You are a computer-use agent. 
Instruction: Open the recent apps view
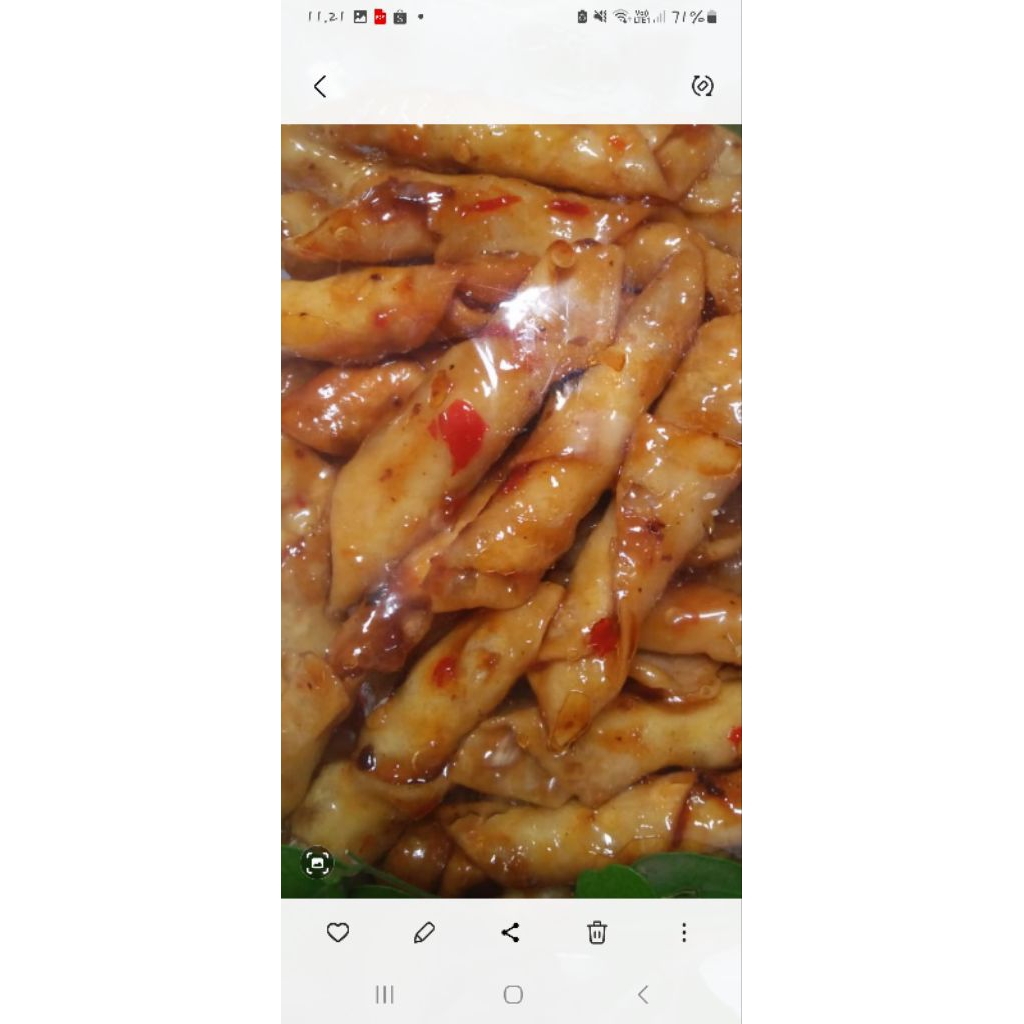(384, 994)
